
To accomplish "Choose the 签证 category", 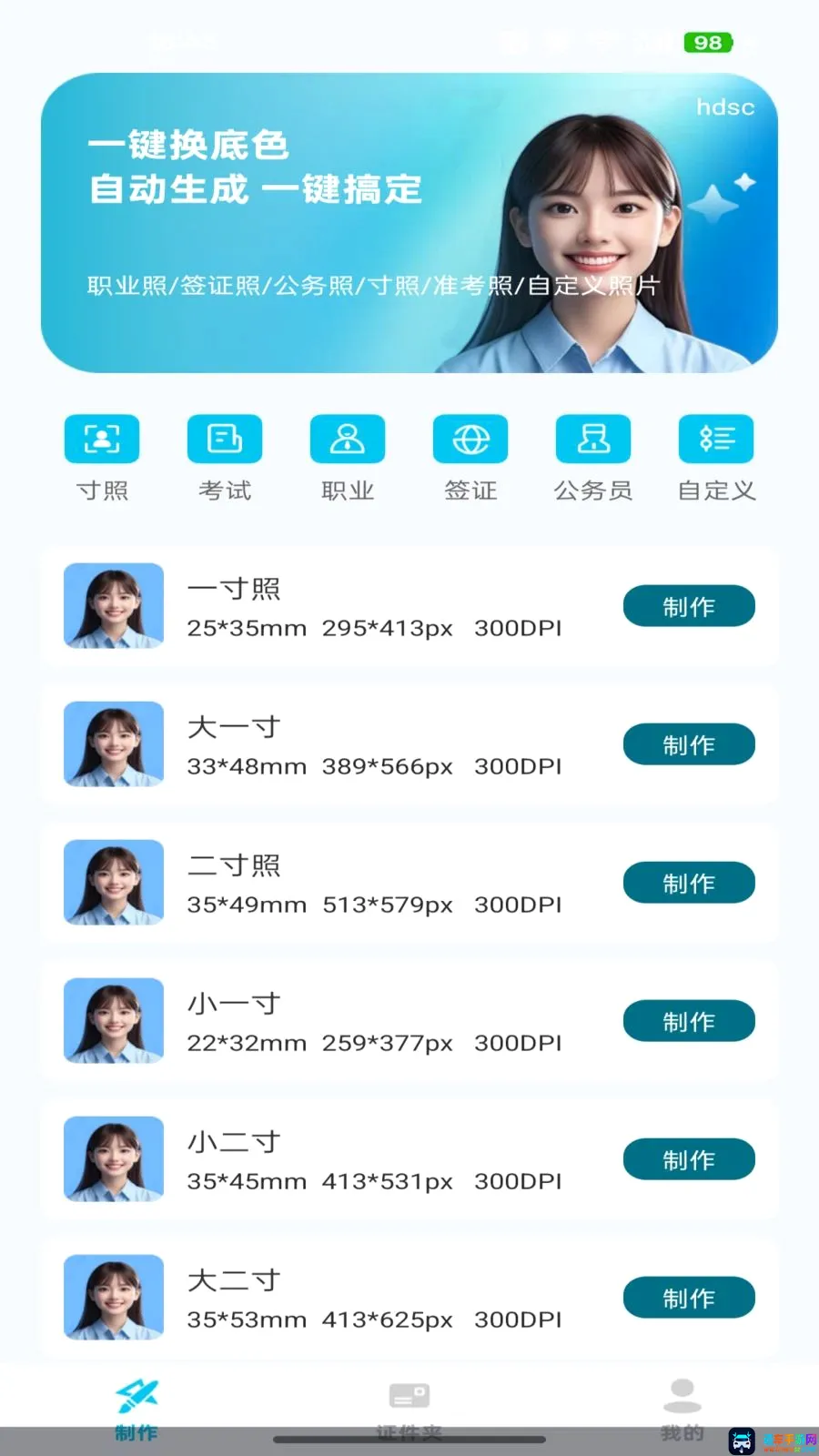I will click(470, 459).
